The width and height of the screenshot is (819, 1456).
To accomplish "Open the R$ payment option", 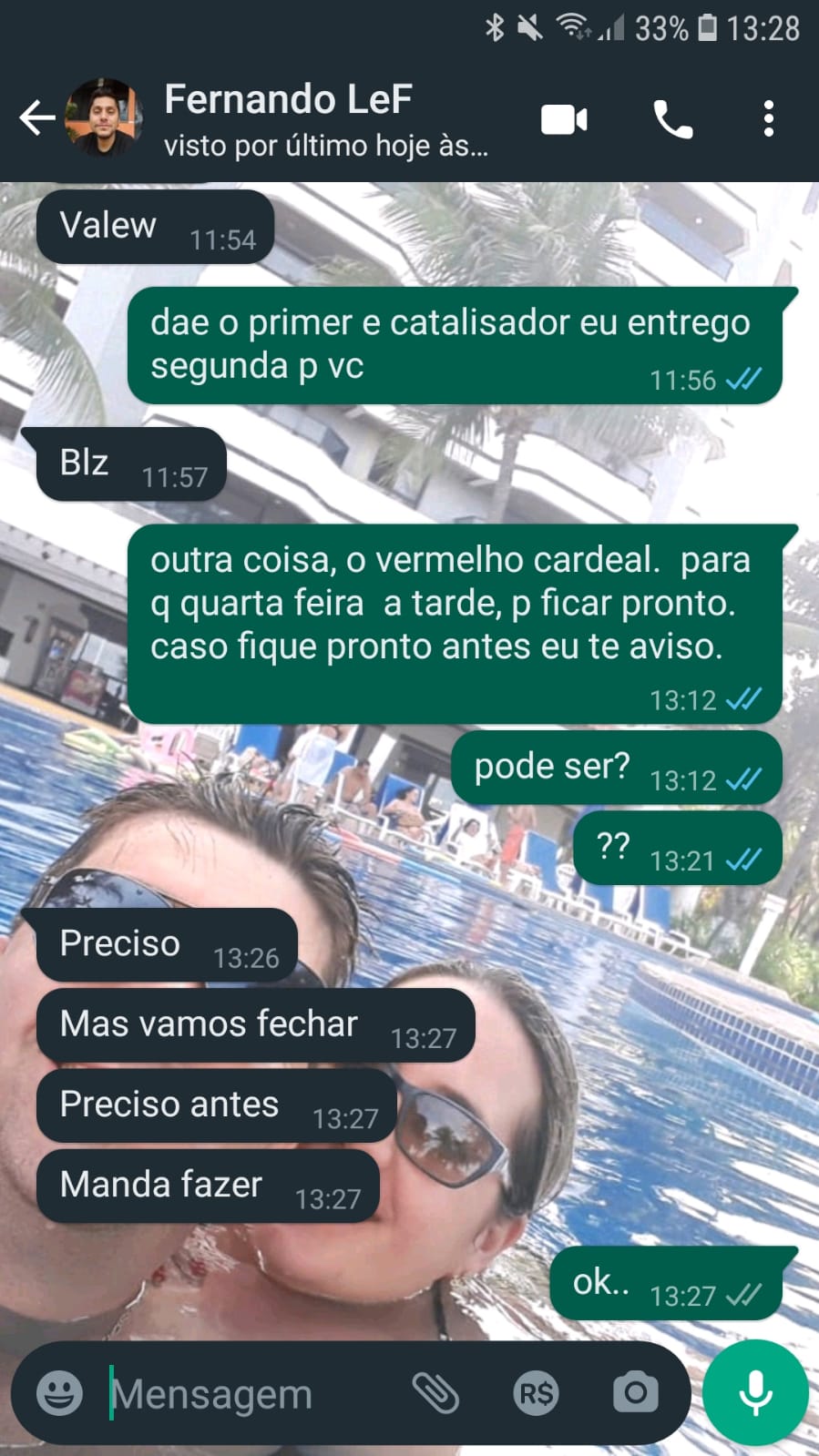I will 536,1393.
